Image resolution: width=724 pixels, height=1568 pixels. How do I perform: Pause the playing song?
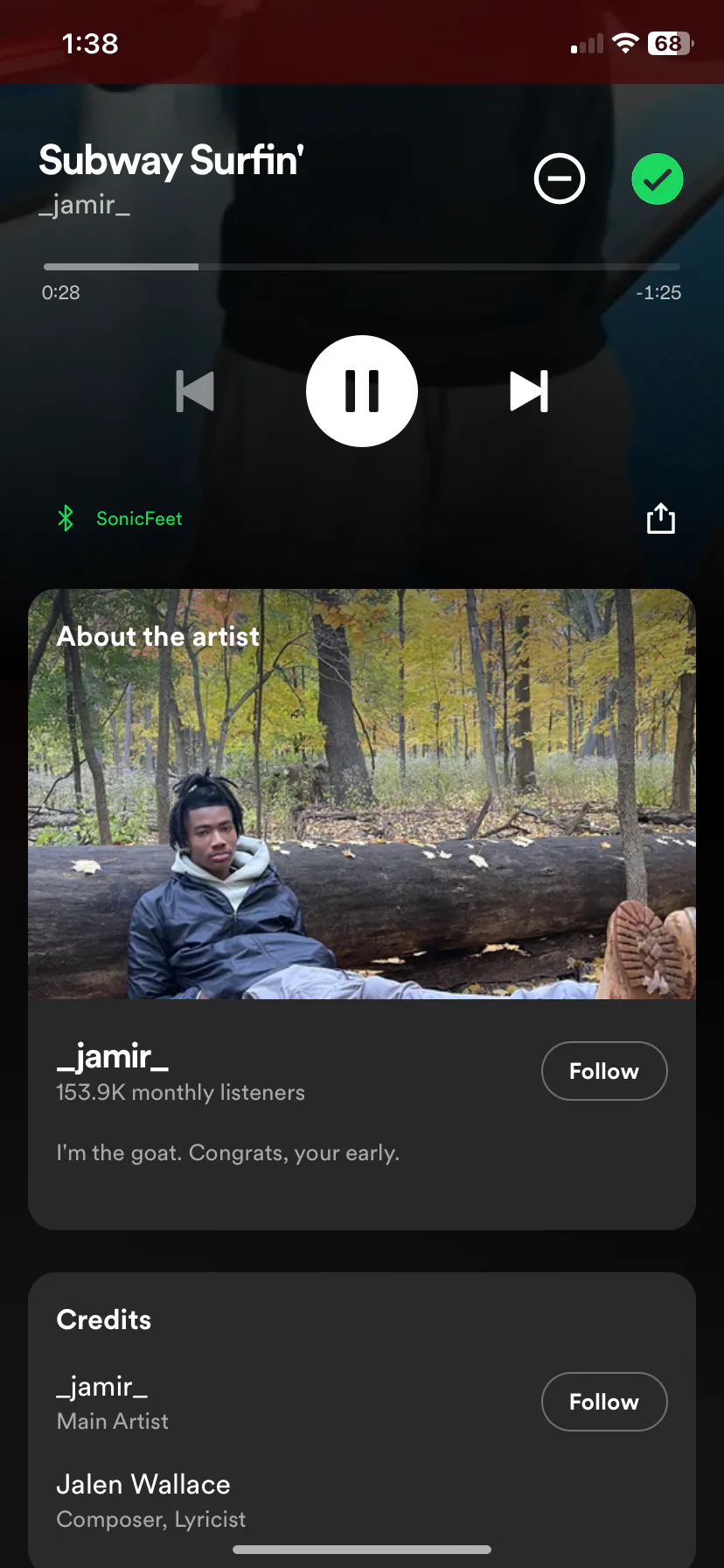tap(362, 391)
